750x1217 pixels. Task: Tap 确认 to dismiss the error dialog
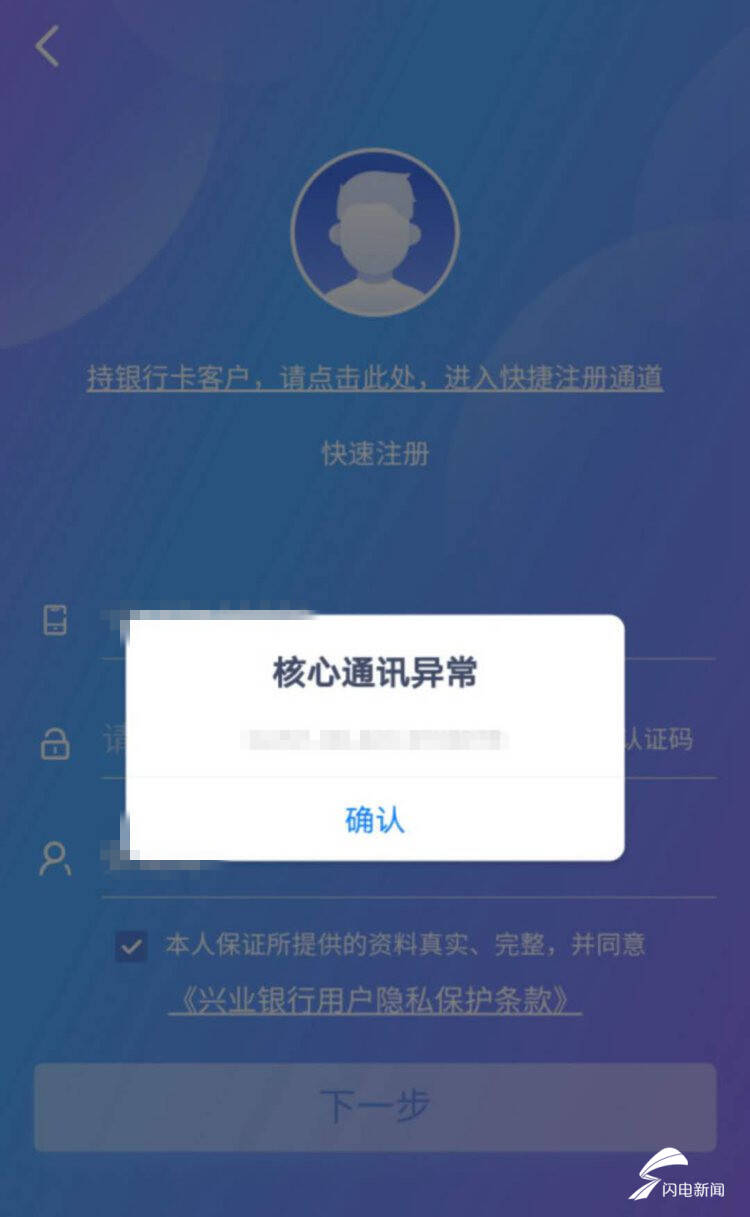click(375, 820)
